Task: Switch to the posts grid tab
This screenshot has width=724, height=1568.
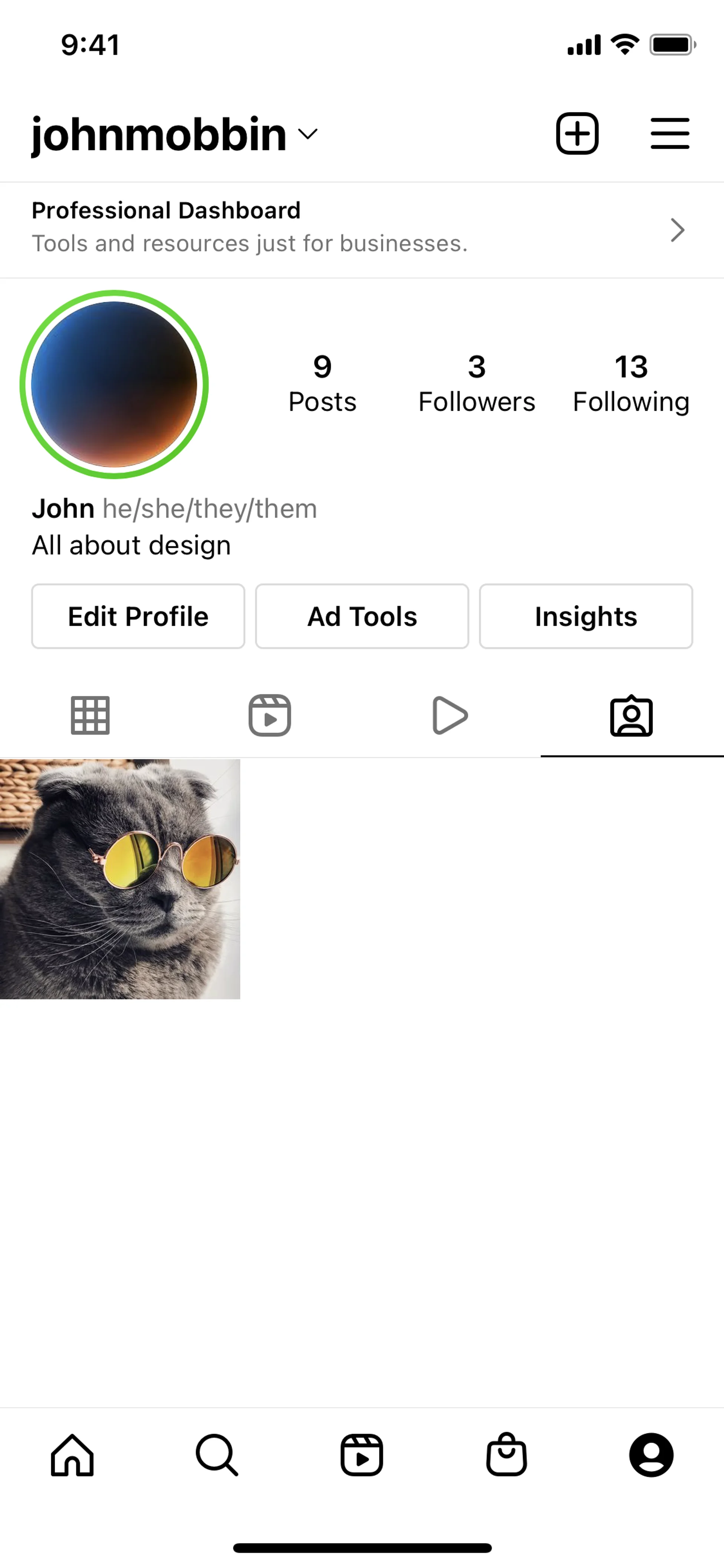Action: pyautogui.click(x=90, y=715)
